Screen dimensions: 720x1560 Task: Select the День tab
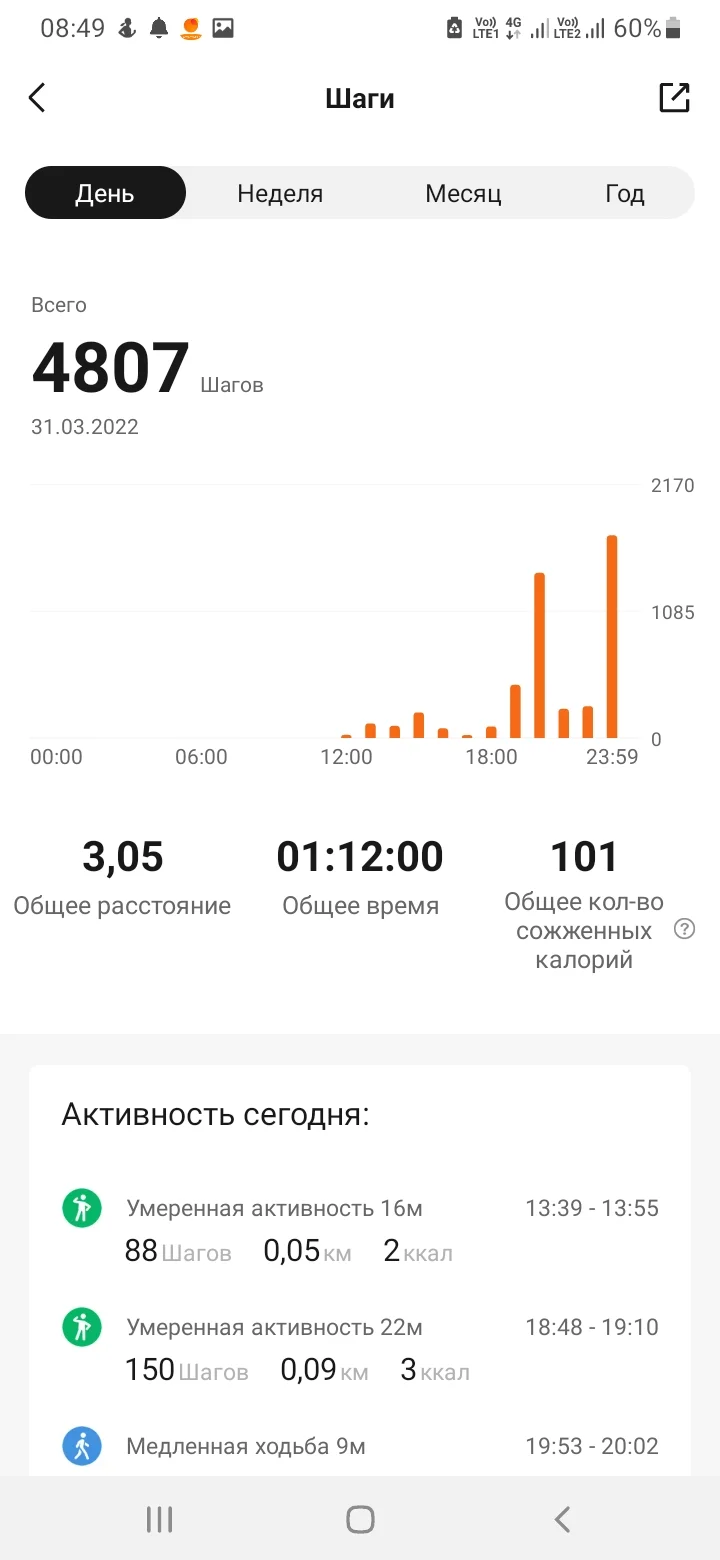(105, 193)
